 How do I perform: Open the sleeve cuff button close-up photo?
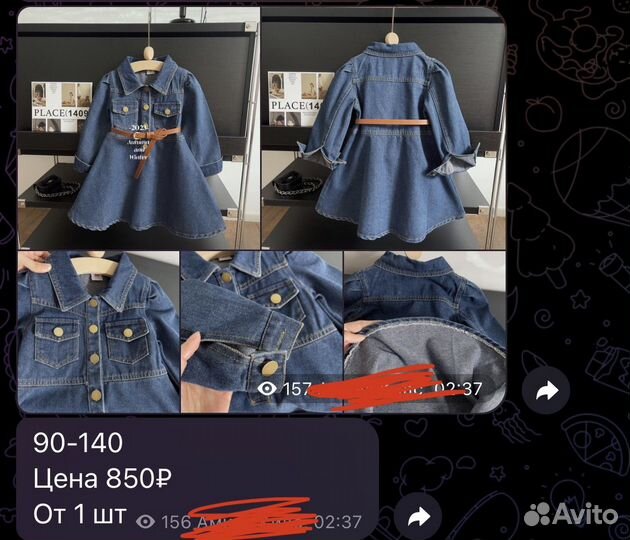pos(260,331)
